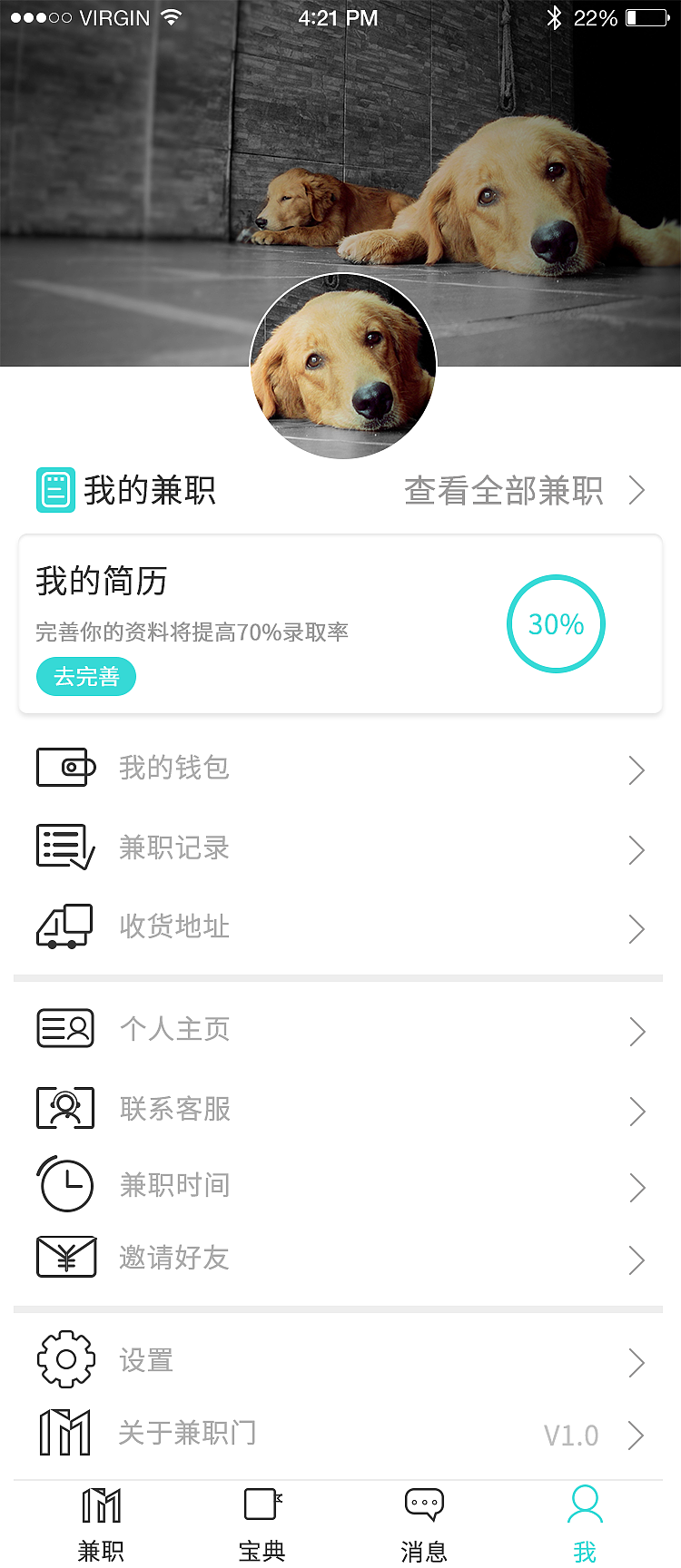Open the 我的钱包 wallet icon

[64, 767]
